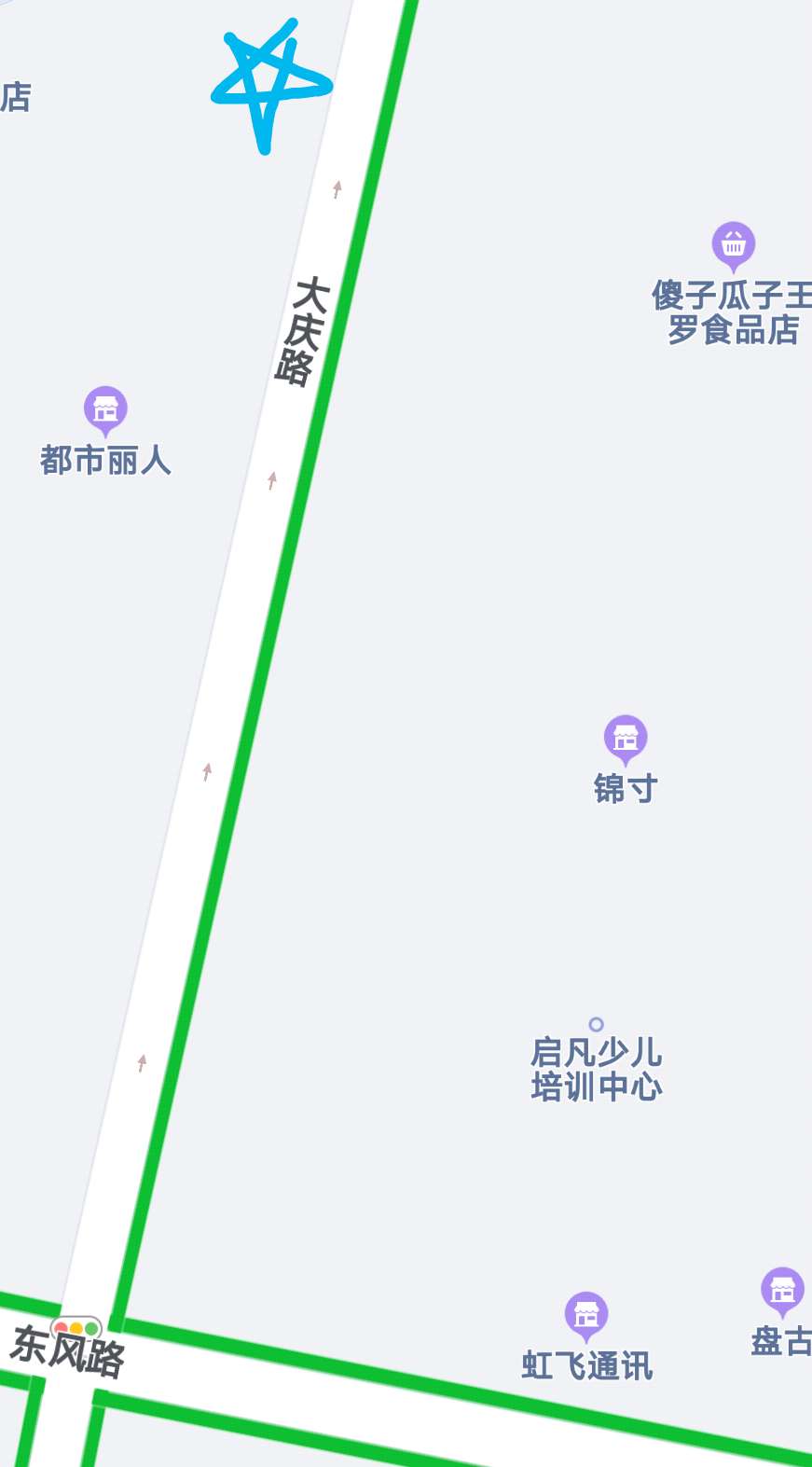Open the 虹飞通讯 shop marker
This screenshot has height=1467, width=812.
pyautogui.click(x=586, y=1317)
